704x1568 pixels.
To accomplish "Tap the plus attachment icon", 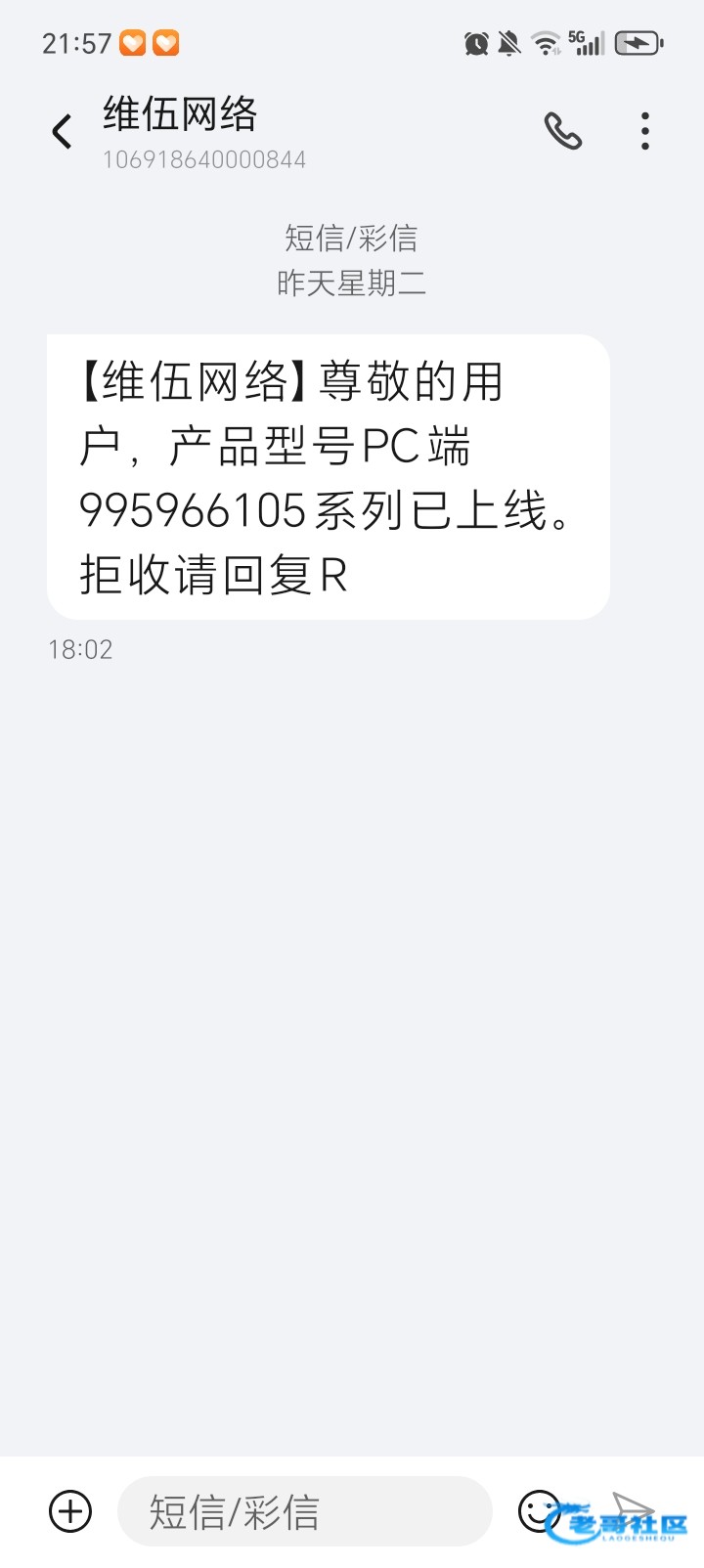I will pyautogui.click(x=70, y=1511).
